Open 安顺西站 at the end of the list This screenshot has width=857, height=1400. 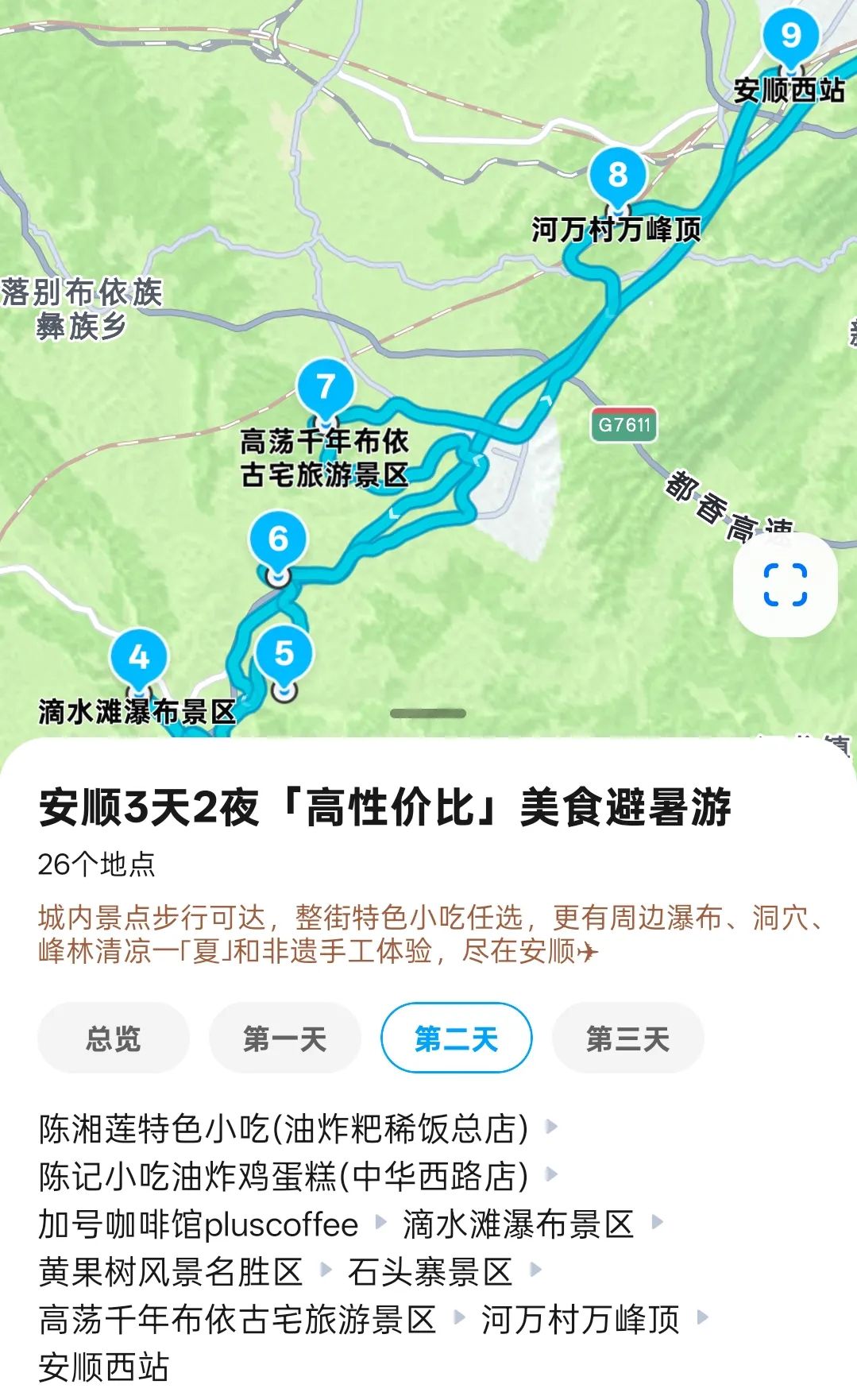point(104,1367)
